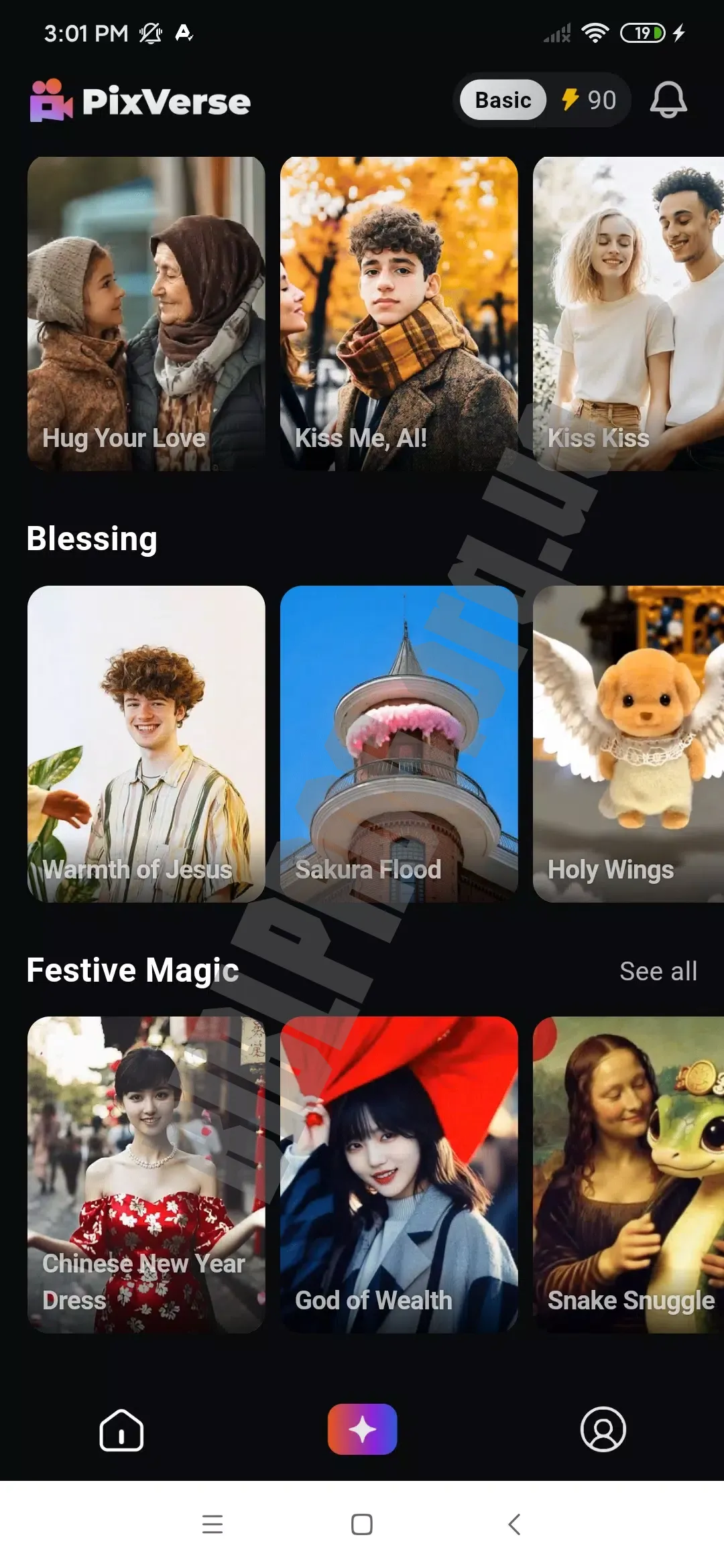Image resolution: width=724 pixels, height=1568 pixels.
Task: Select the God of Wealth effect
Action: pyautogui.click(x=399, y=1175)
